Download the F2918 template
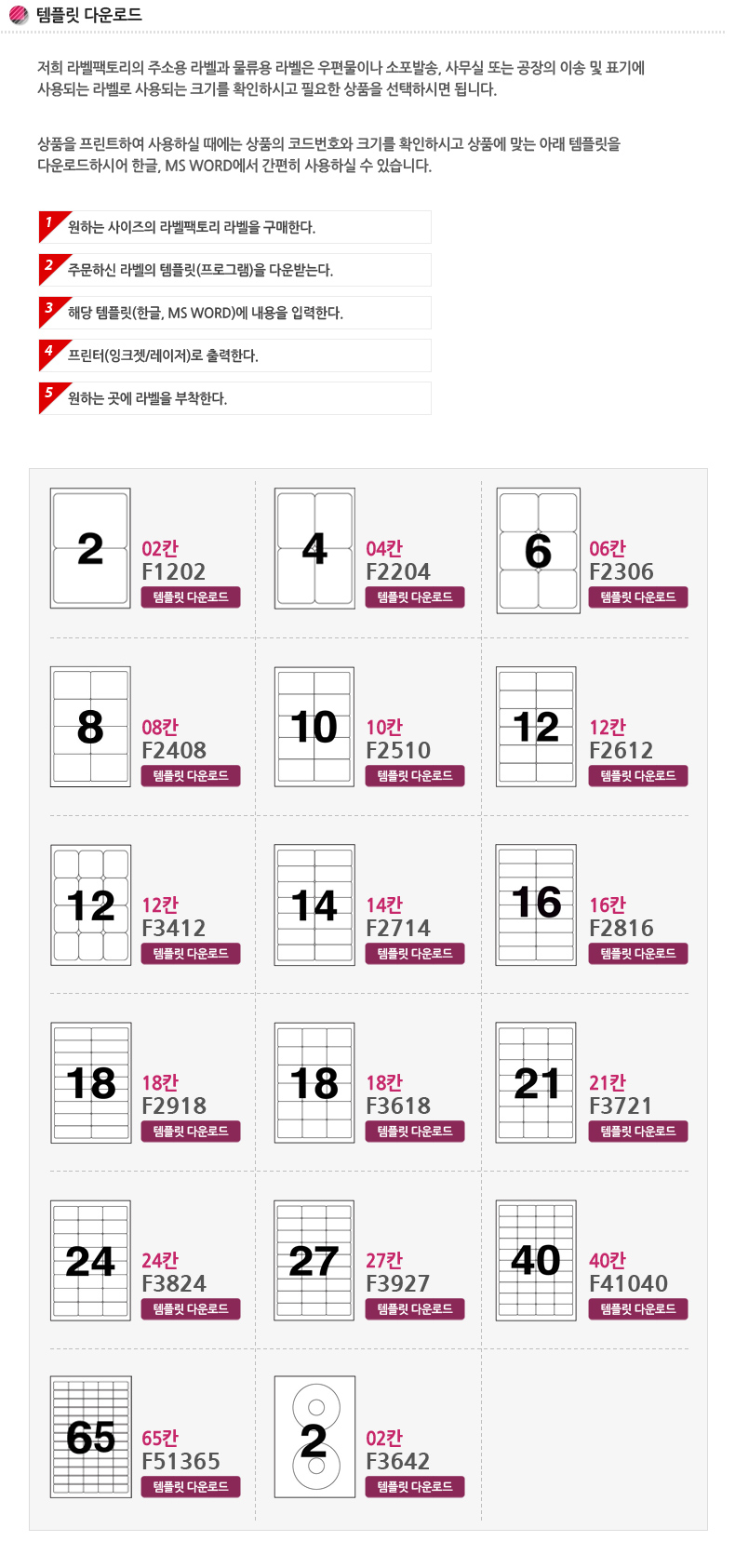The height and width of the screenshot is (1568, 735). click(x=191, y=1132)
